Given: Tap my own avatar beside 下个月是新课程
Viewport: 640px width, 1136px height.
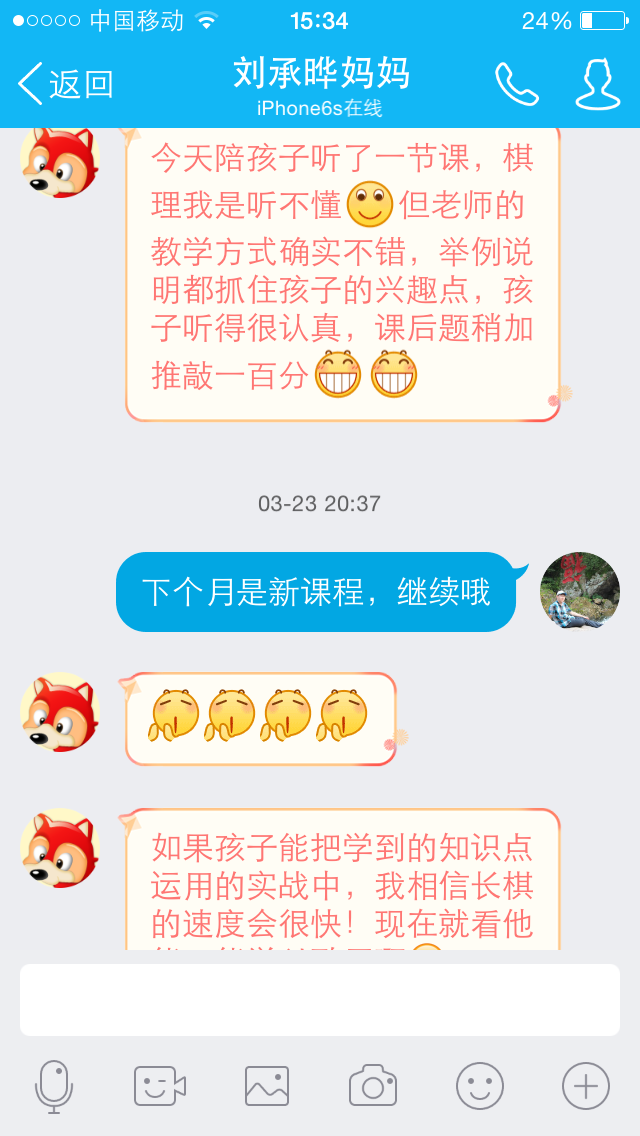Looking at the screenshot, I should (x=579, y=591).
